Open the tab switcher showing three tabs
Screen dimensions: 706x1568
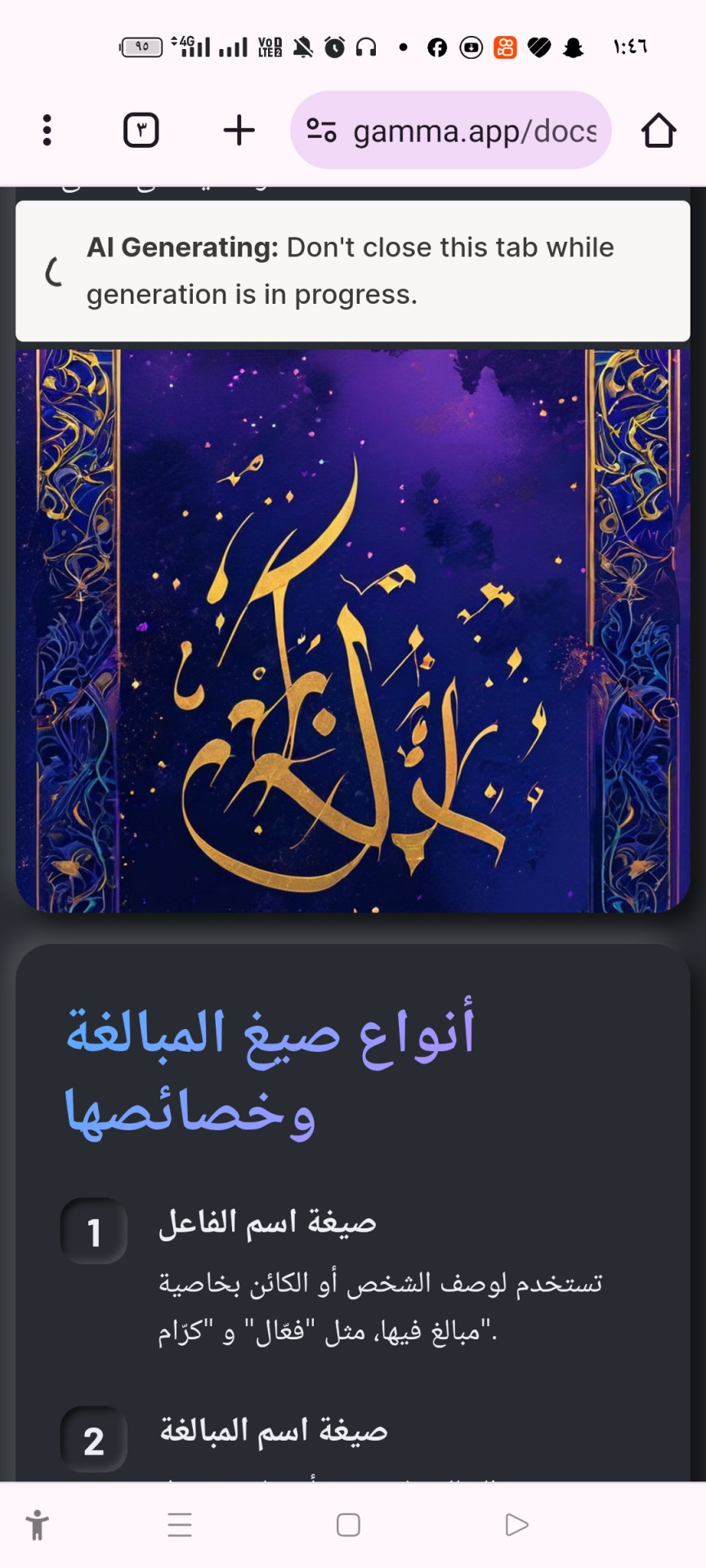pyautogui.click(x=141, y=131)
